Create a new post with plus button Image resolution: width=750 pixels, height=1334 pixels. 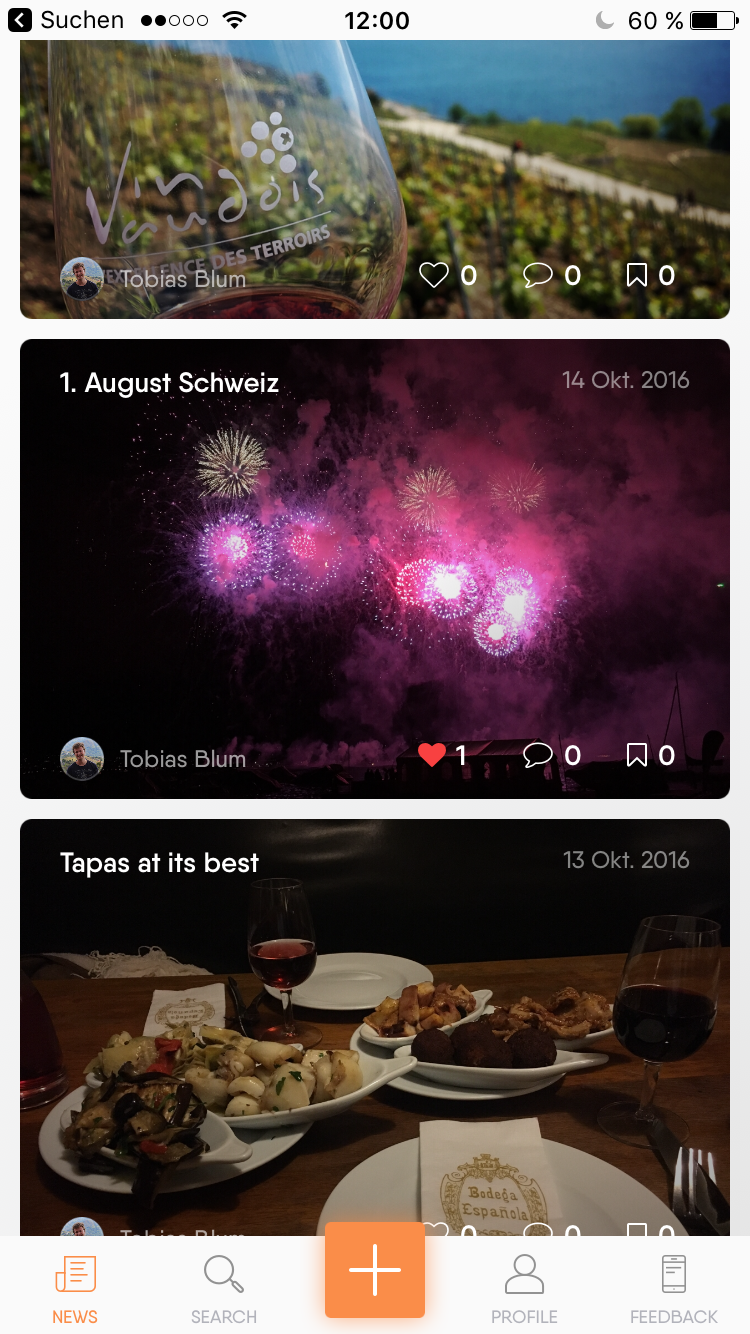pyautogui.click(x=375, y=1270)
